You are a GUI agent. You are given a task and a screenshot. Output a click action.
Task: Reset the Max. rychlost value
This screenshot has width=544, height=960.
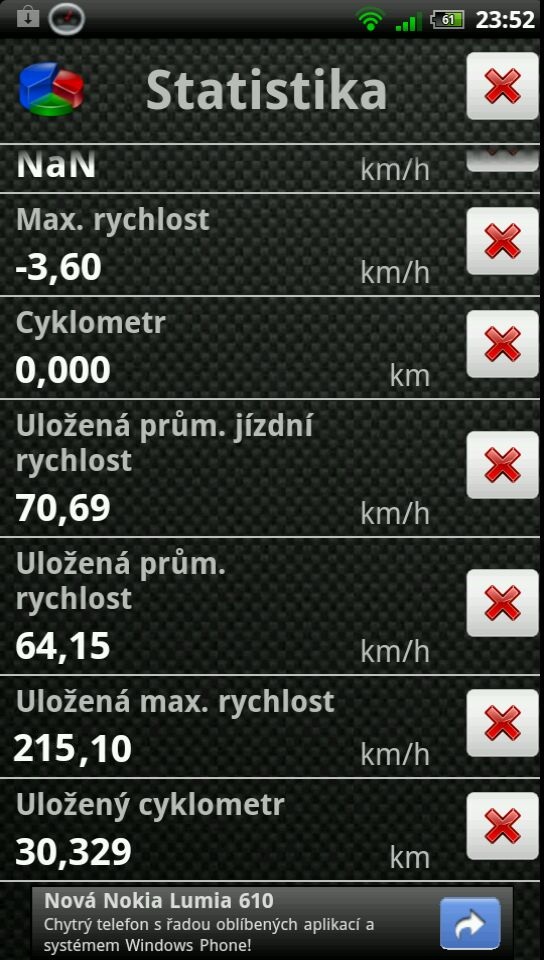[502, 241]
